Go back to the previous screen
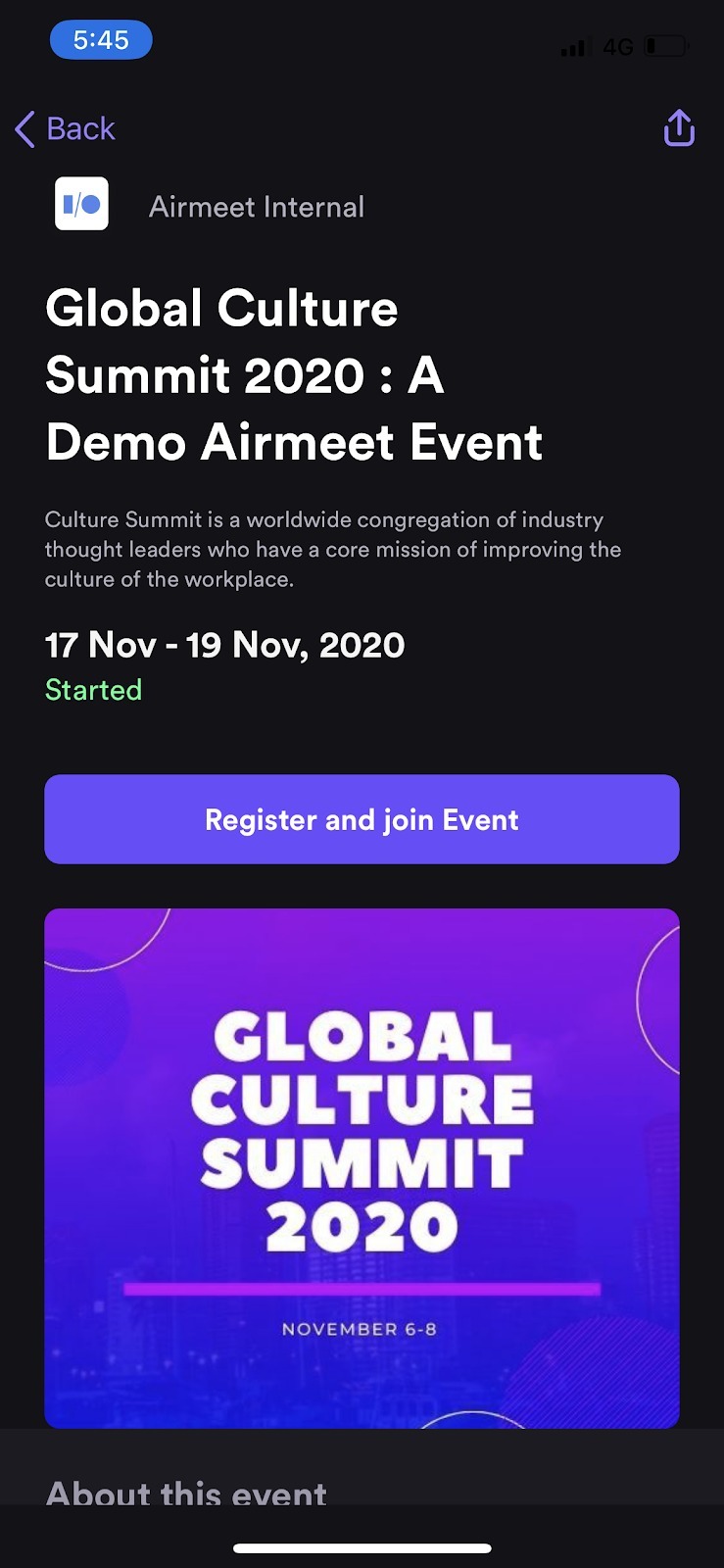This screenshot has height=1568, width=724. click(66, 128)
